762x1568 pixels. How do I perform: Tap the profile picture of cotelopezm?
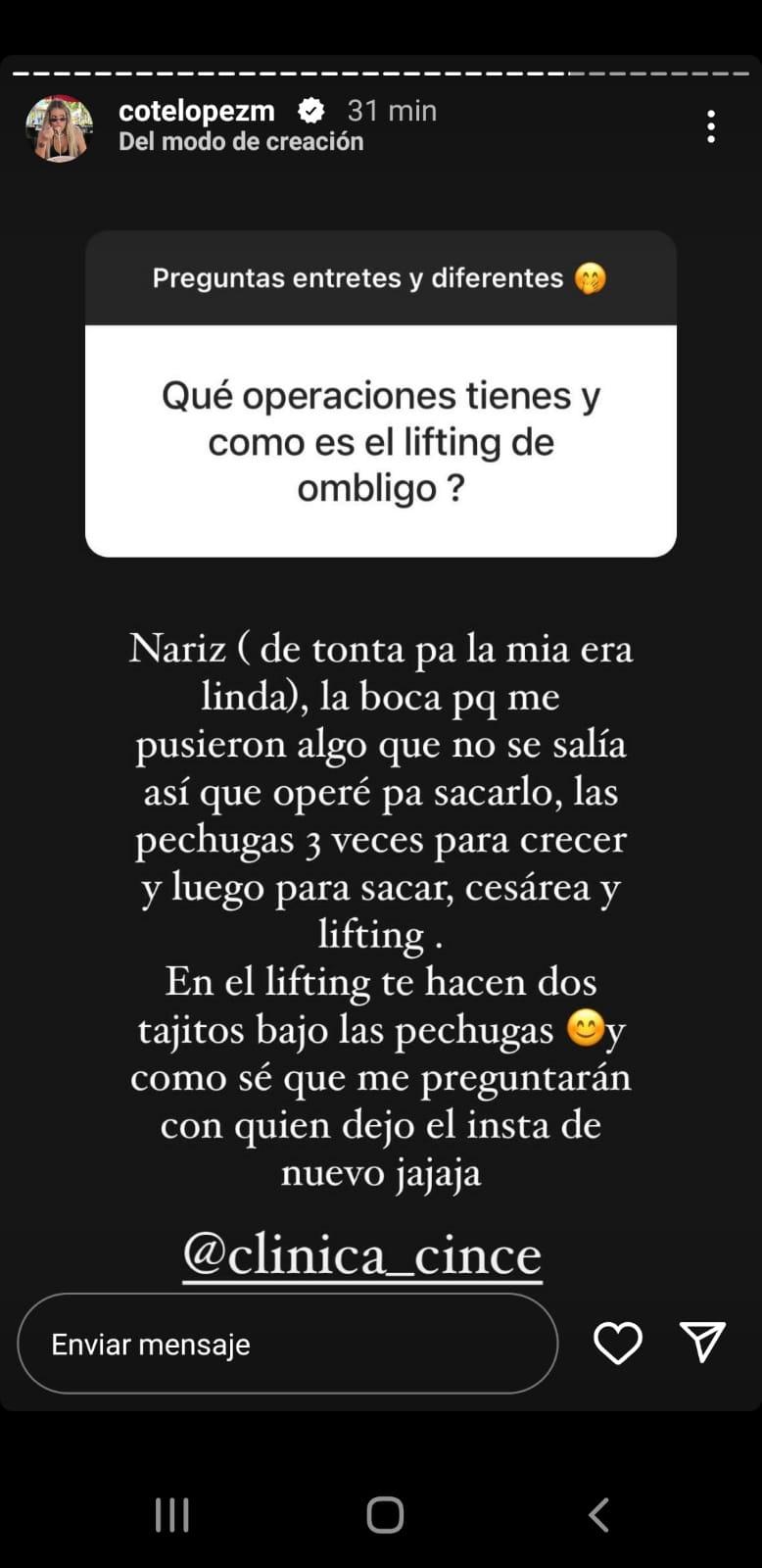click(59, 128)
